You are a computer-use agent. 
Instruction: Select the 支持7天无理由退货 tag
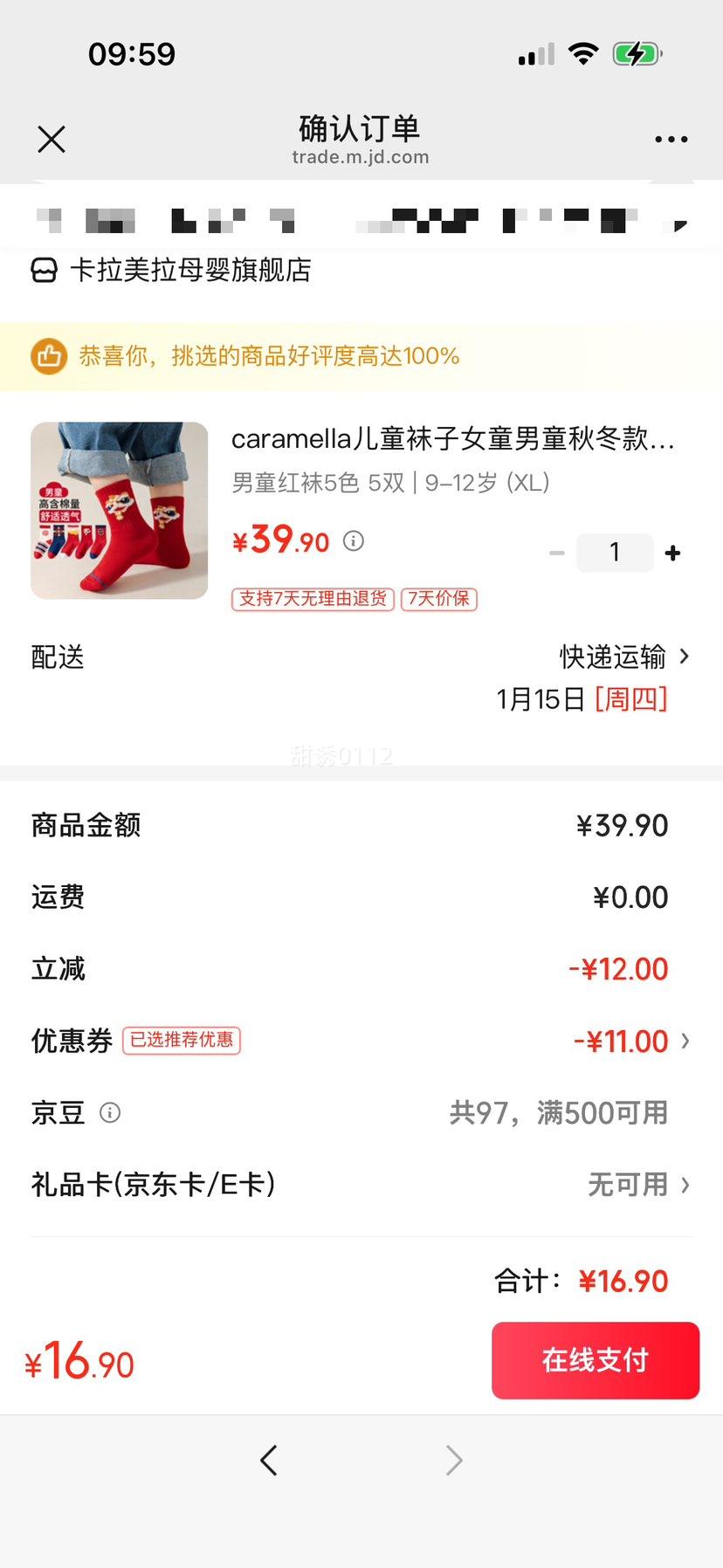click(x=311, y=599)
